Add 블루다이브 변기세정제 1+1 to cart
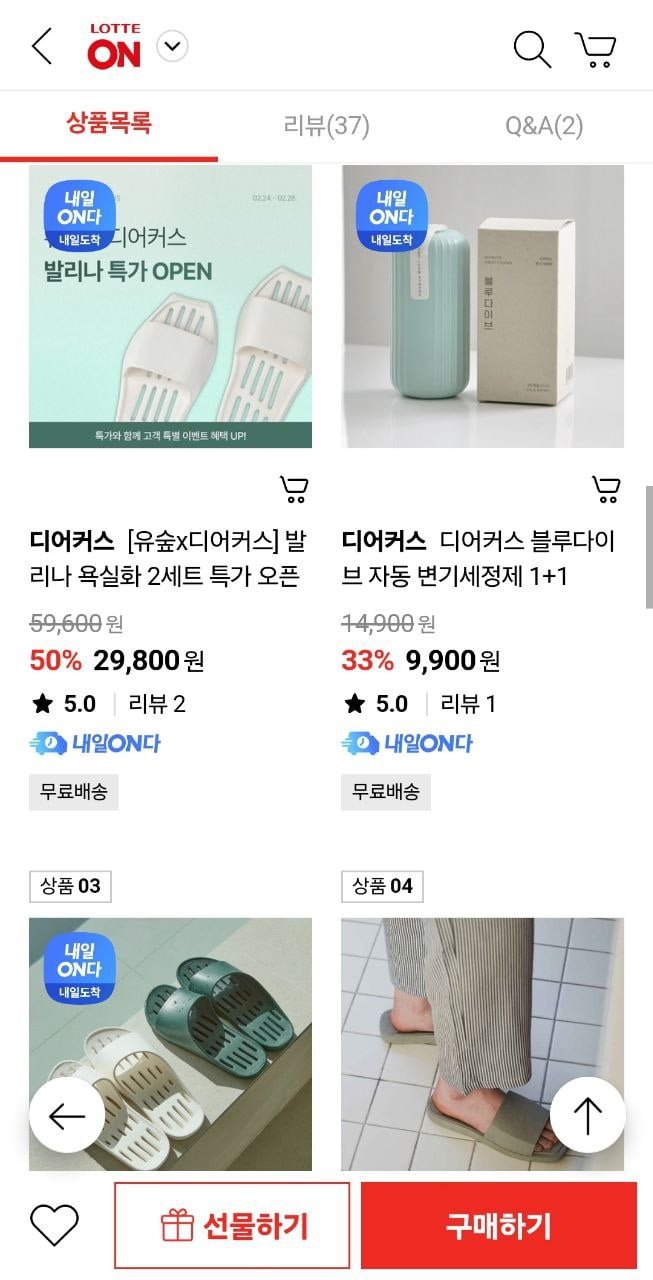653x1280 pixels. click(605, 489)
